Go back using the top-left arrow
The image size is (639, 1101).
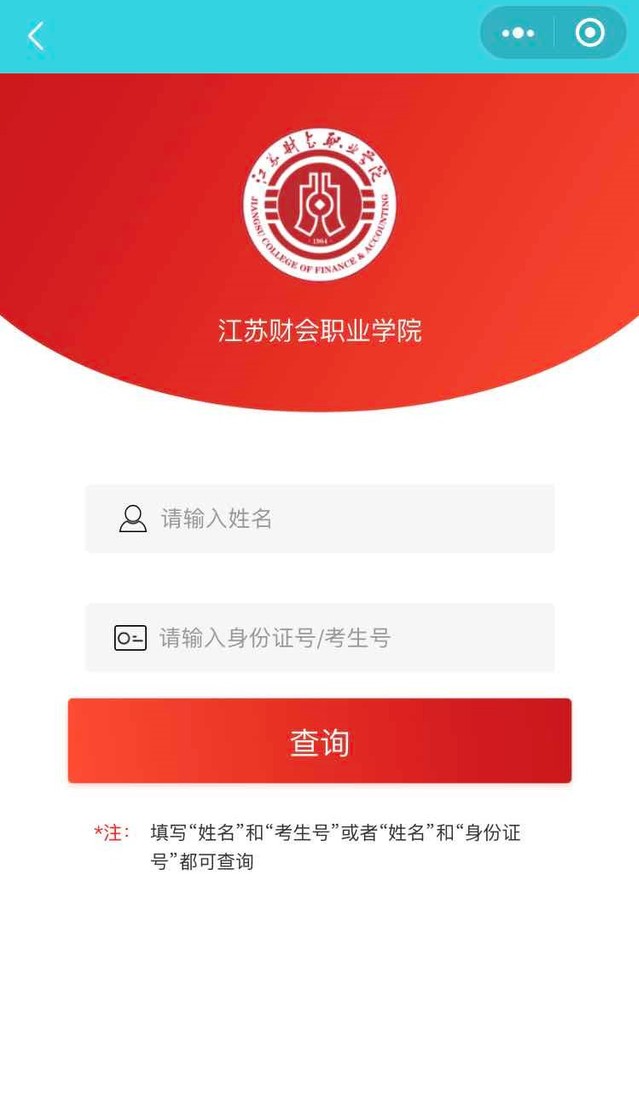[x=36, y=37]
